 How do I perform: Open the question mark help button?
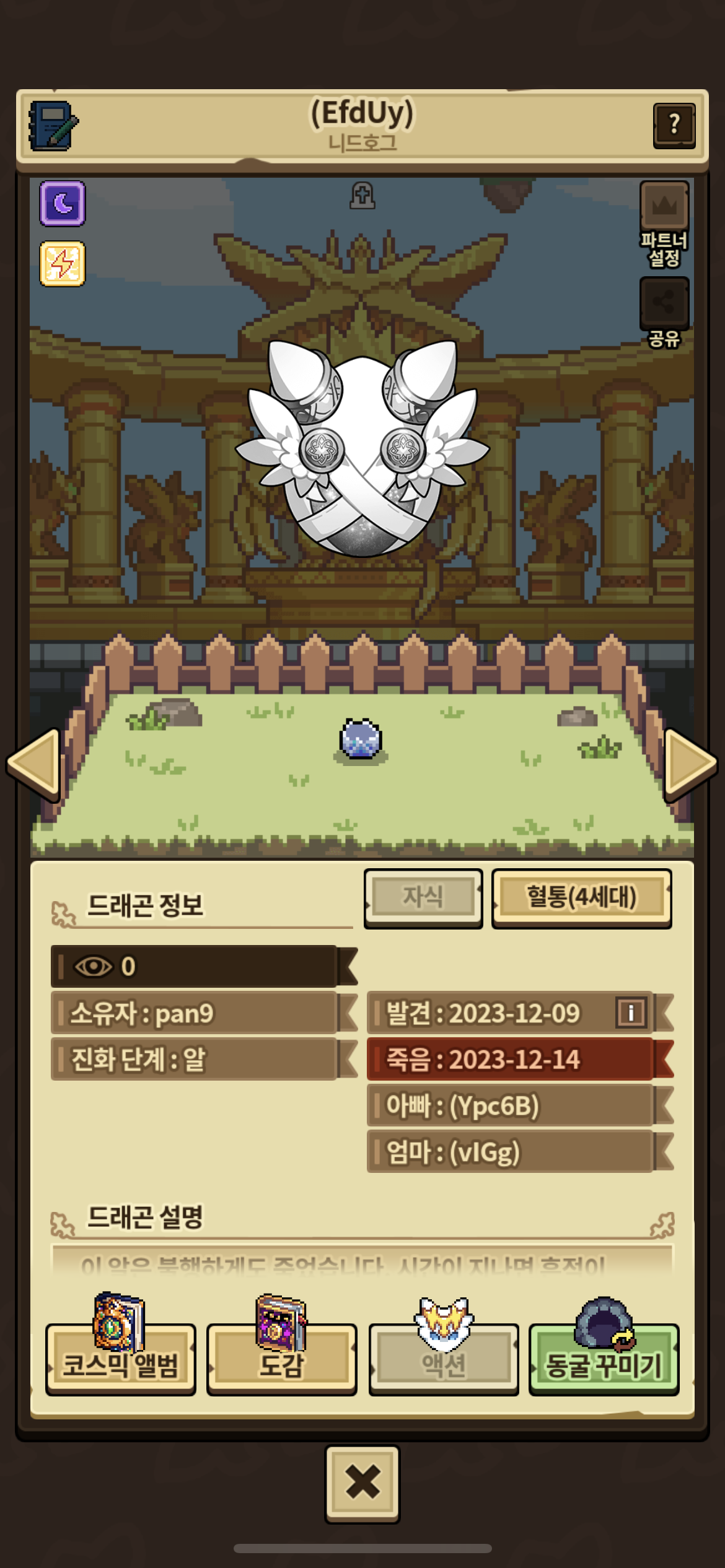pyautogui.click(x=674, y=126)
